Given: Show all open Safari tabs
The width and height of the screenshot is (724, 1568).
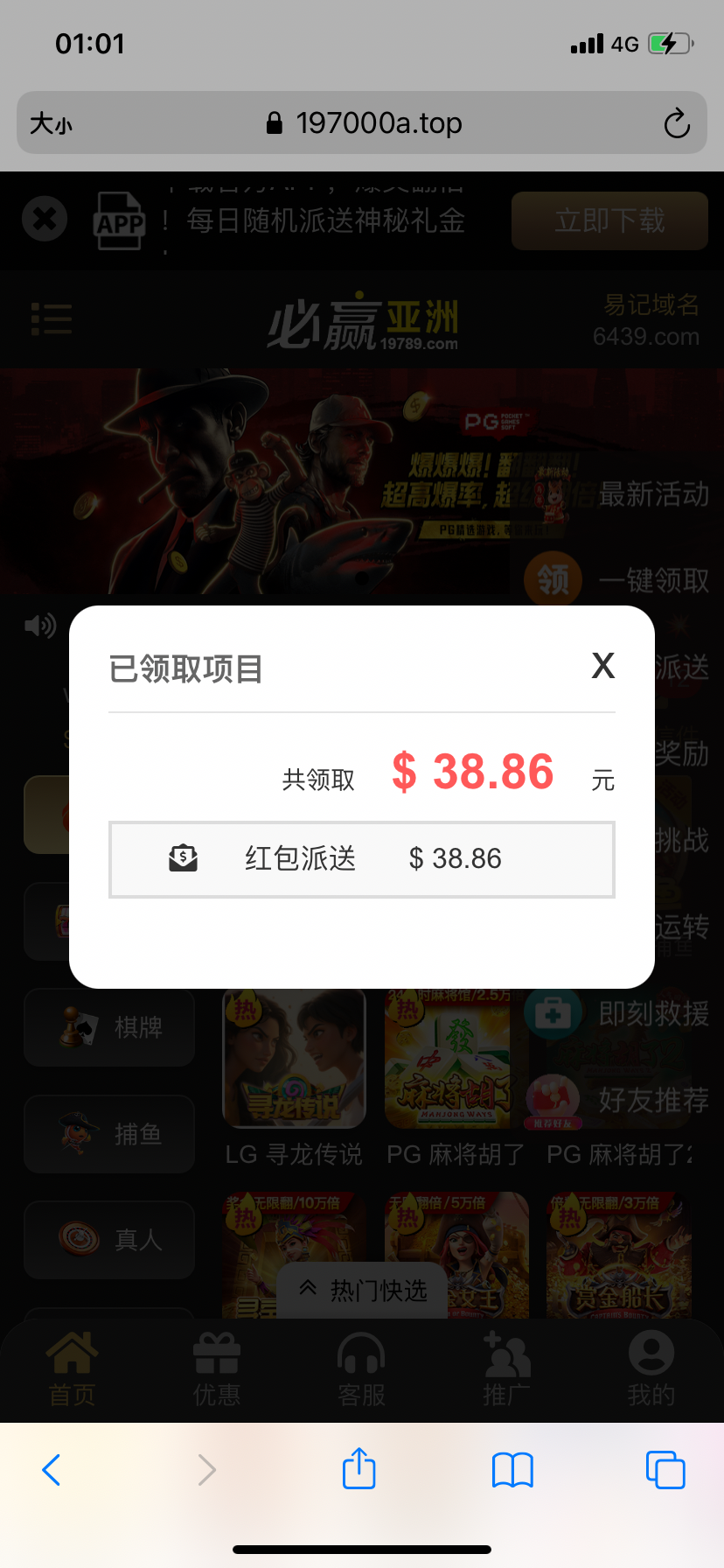Looking at the screenshot, I should [665, 1469].
